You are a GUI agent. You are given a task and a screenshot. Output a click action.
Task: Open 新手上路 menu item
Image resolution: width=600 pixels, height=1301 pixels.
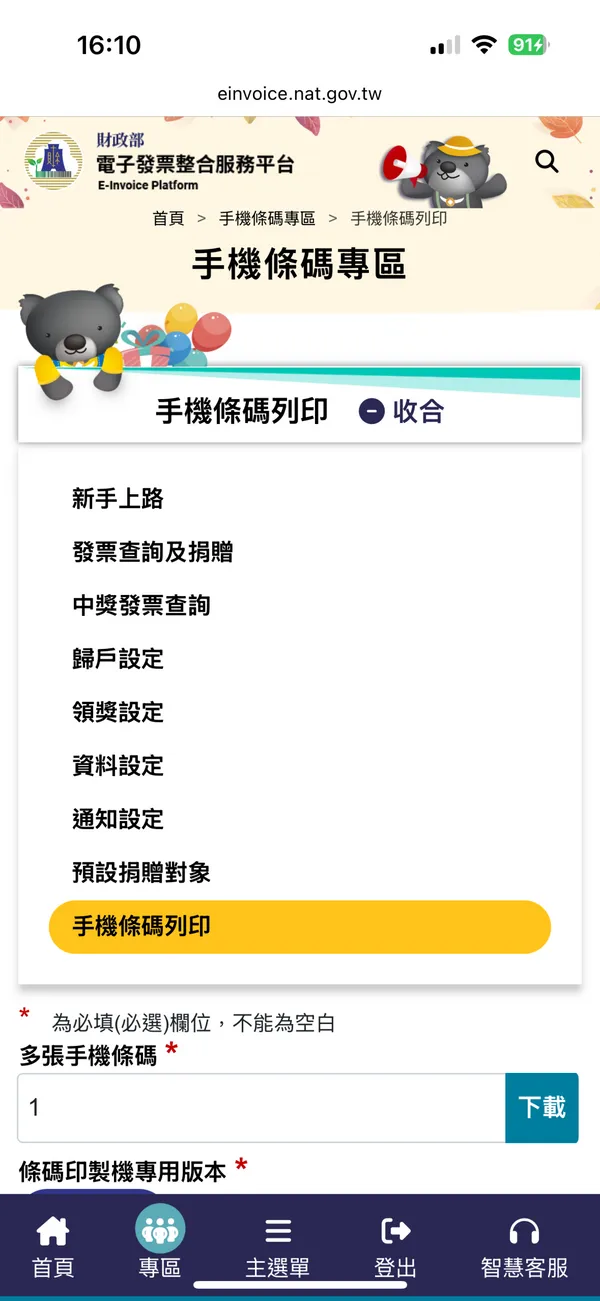click(x=118, y=499)
